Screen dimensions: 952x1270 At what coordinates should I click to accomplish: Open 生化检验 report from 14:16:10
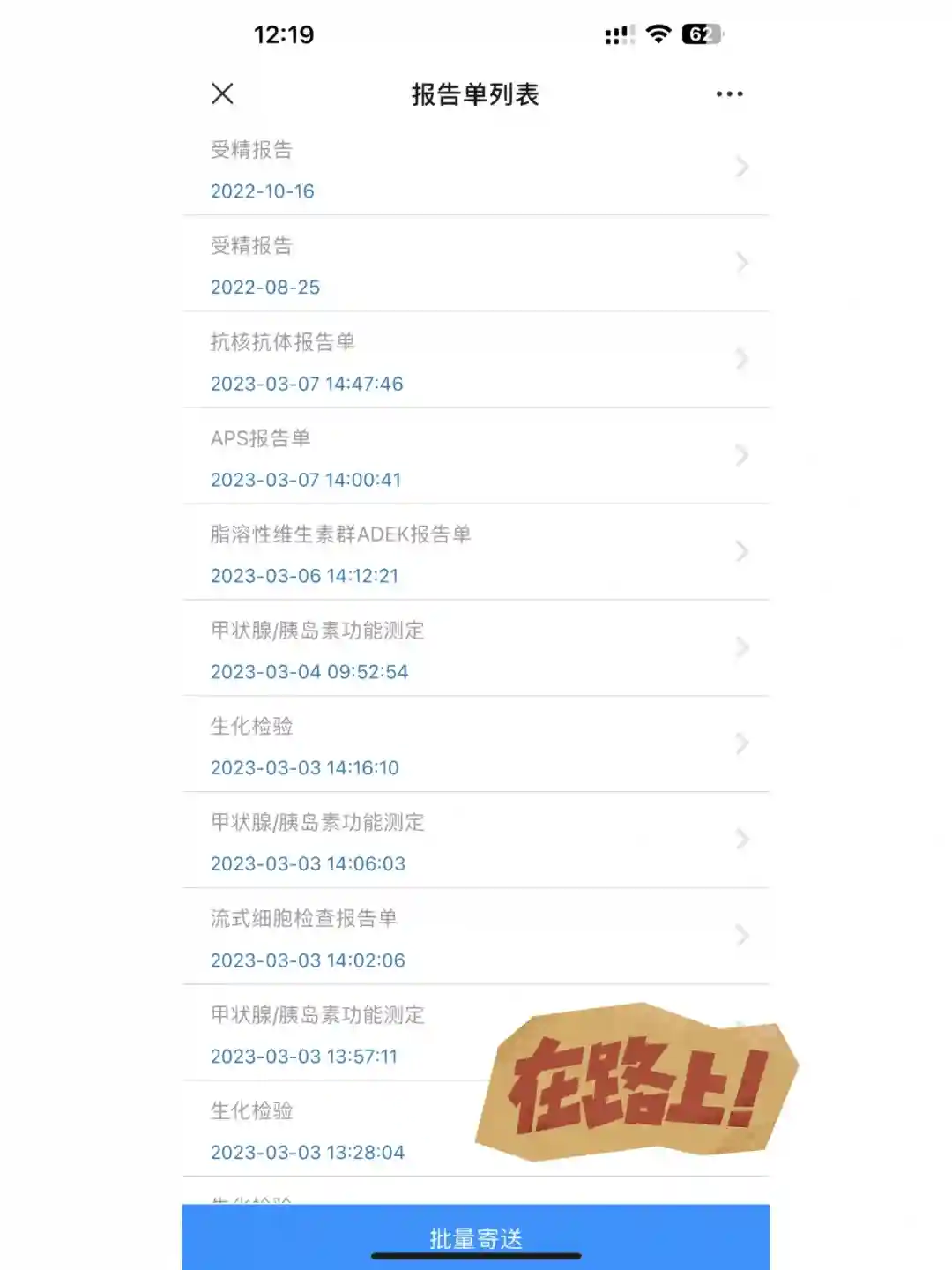point(475,745)
